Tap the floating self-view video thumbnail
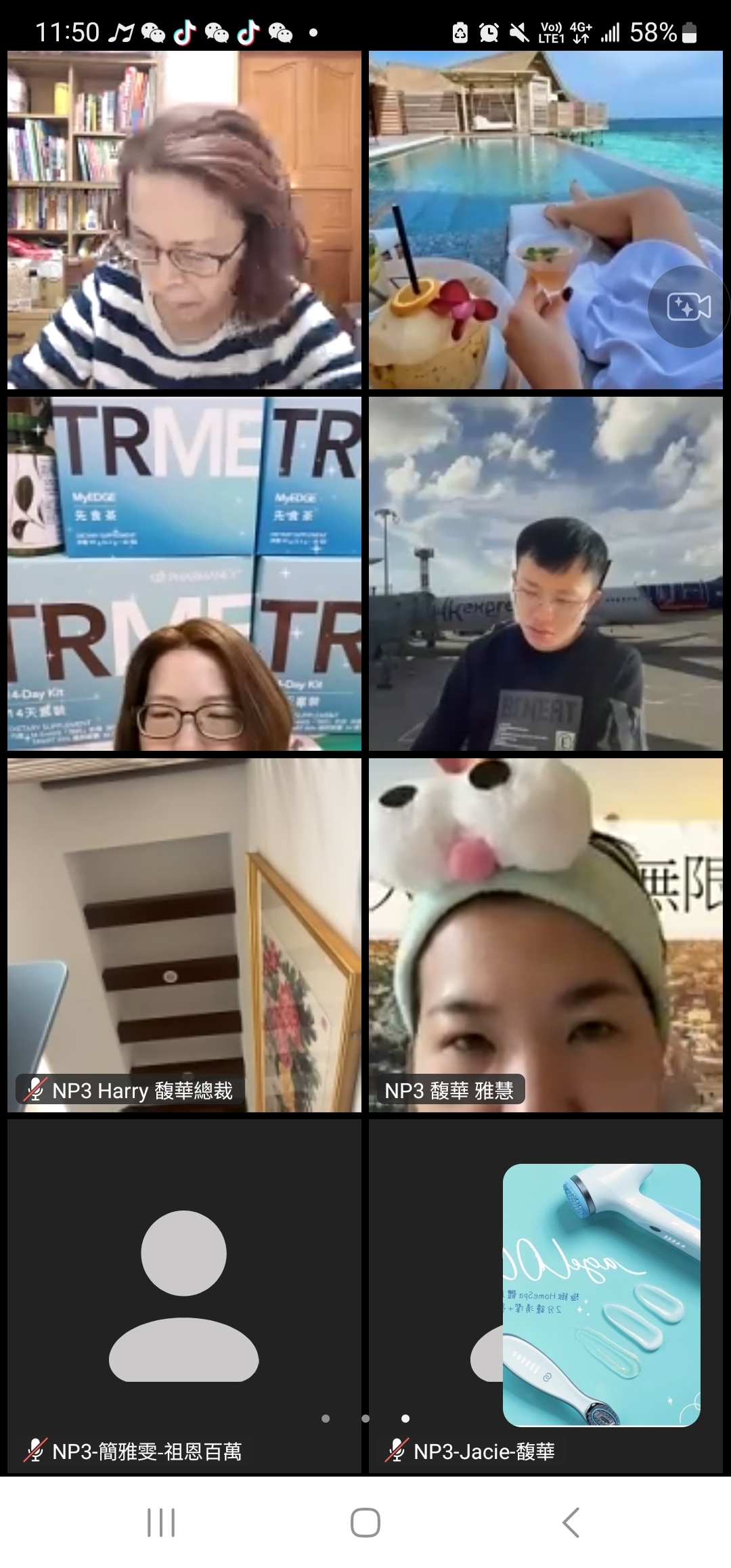731x1568 pixels. tap(601, 1294)
